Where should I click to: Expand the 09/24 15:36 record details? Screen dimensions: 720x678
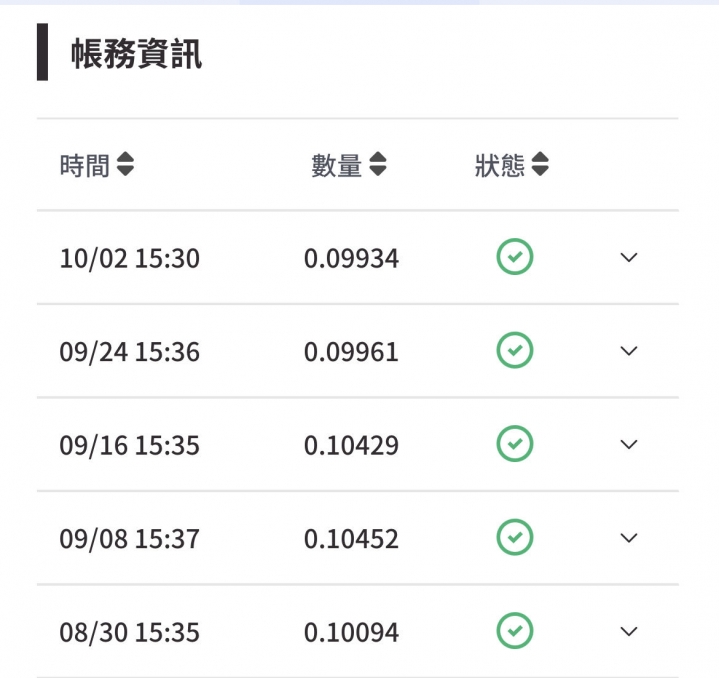coord(628,351)
